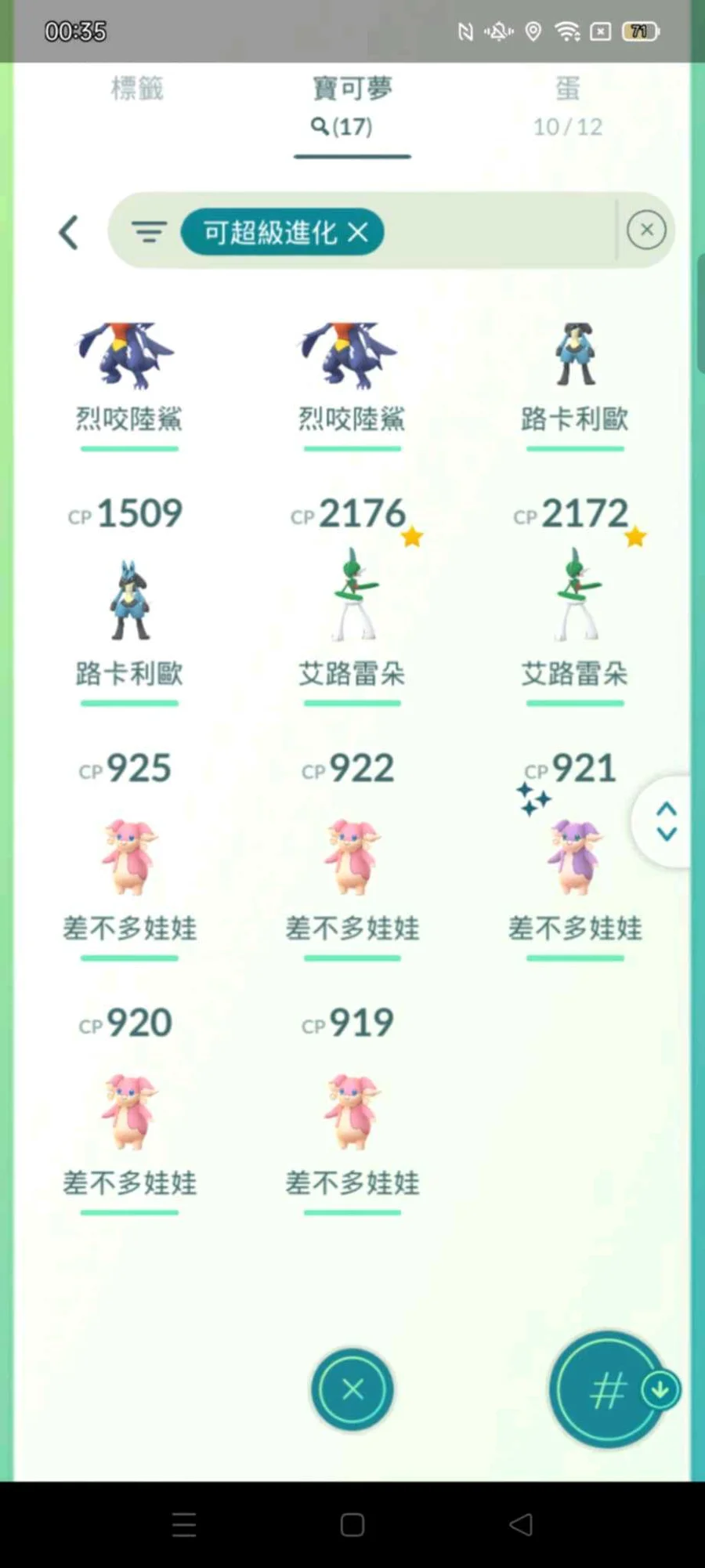Open 差不多娃娃 with CP 920
The height and width of the screenshot is (1568, 705).
click(x=128, y=1113)
